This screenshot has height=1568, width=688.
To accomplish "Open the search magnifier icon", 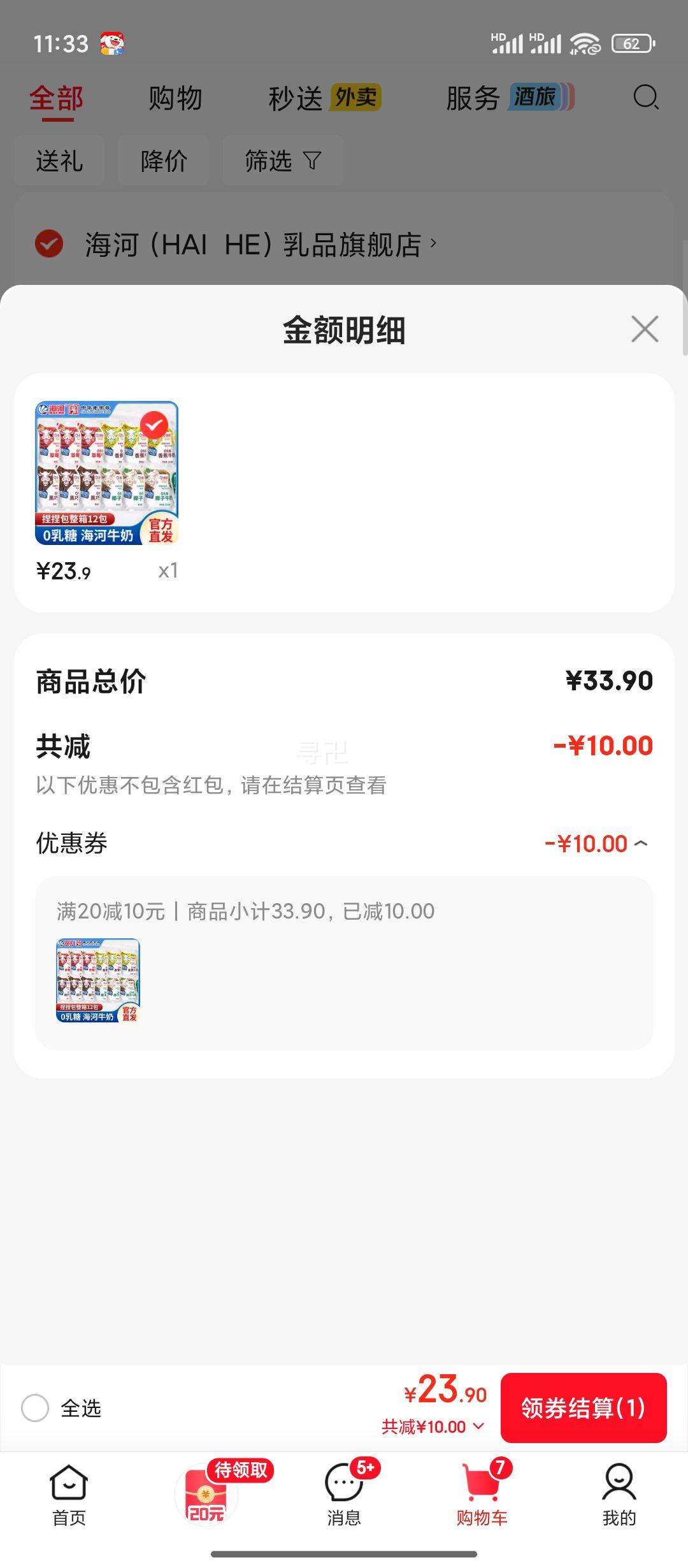I will (x=645, y=99).
